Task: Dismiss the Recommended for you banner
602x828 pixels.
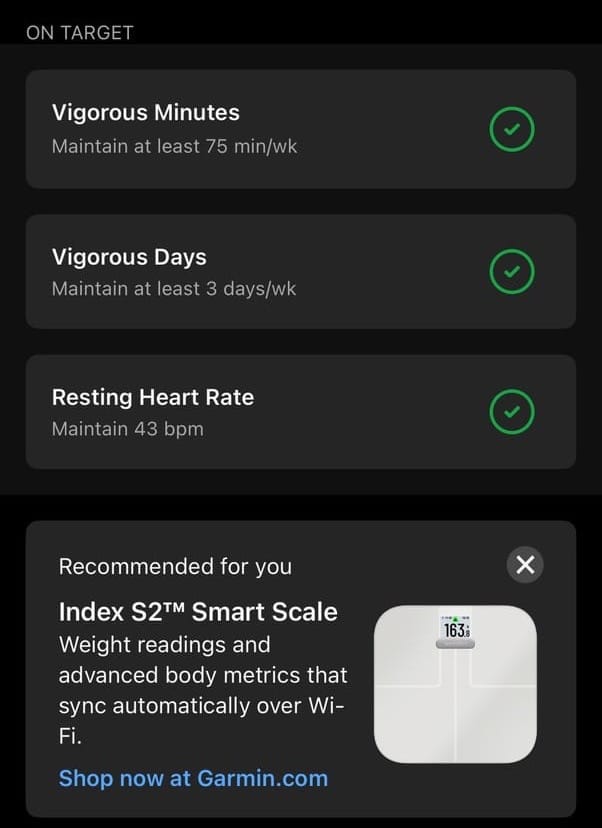Action: coord(525,565)
